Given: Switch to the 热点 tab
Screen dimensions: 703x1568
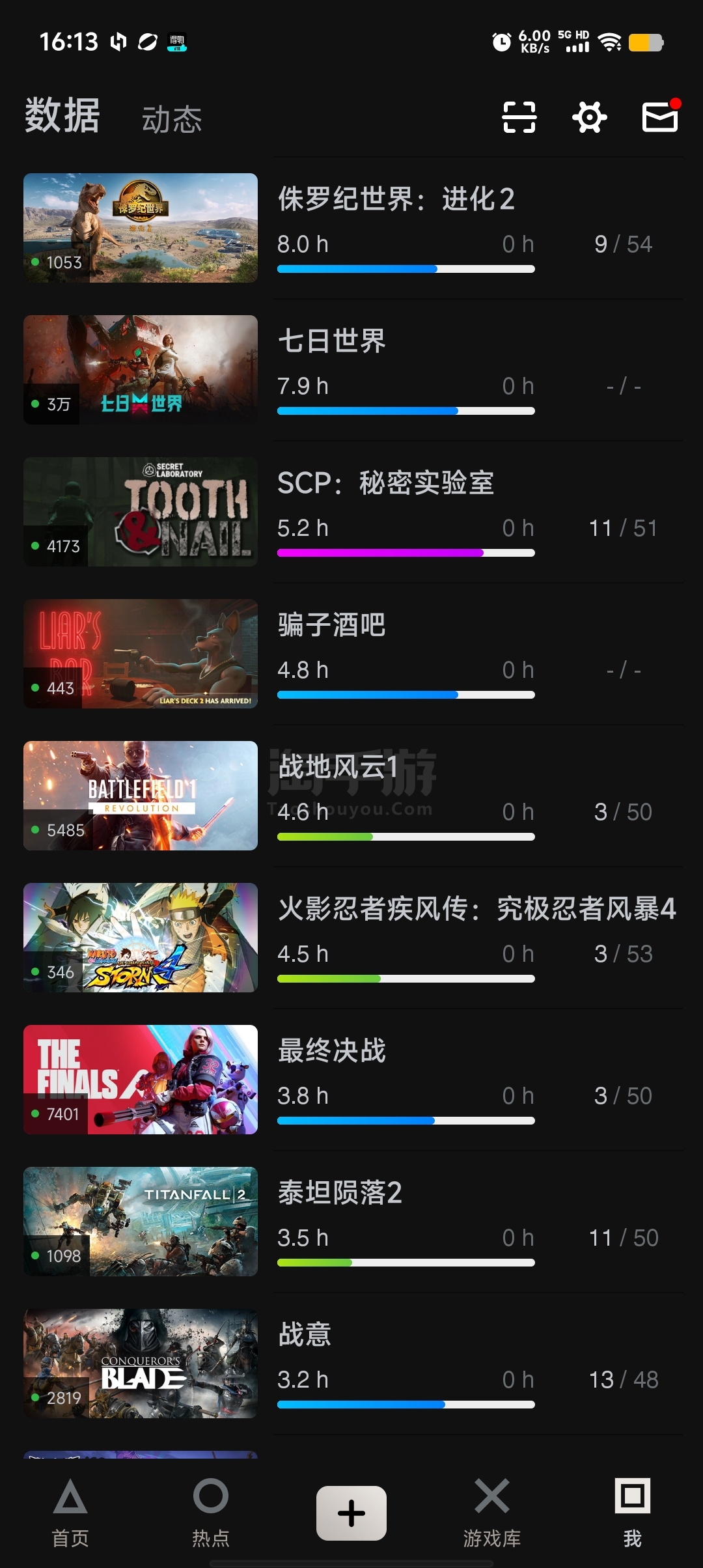Looking at the screenshot, I should click(211, 1512).
